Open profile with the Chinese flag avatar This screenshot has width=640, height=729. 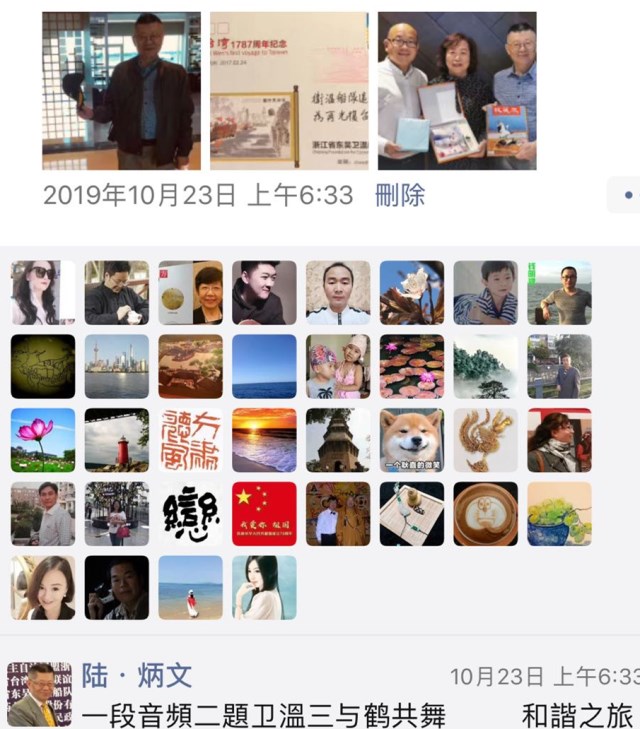click(x=264, y=514)
